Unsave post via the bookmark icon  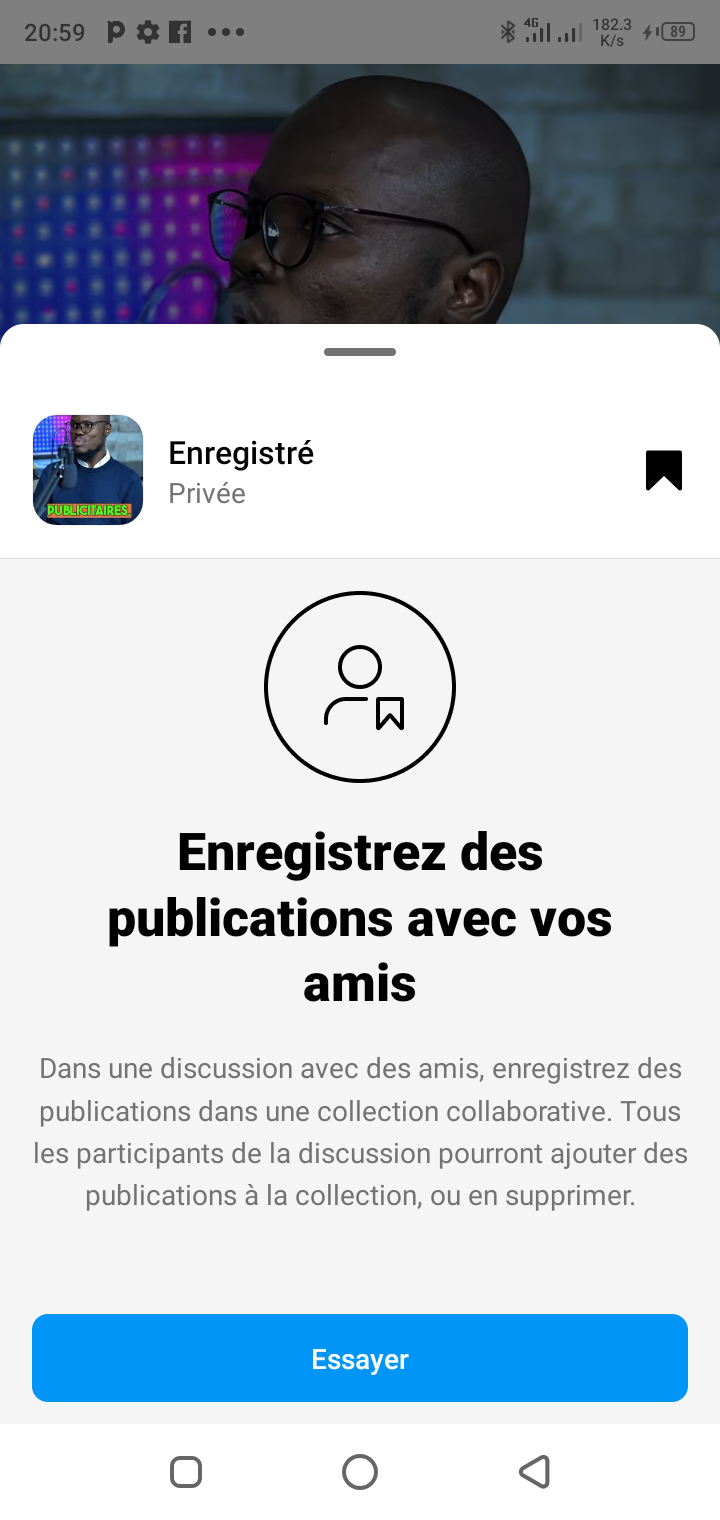pos(663,471)
